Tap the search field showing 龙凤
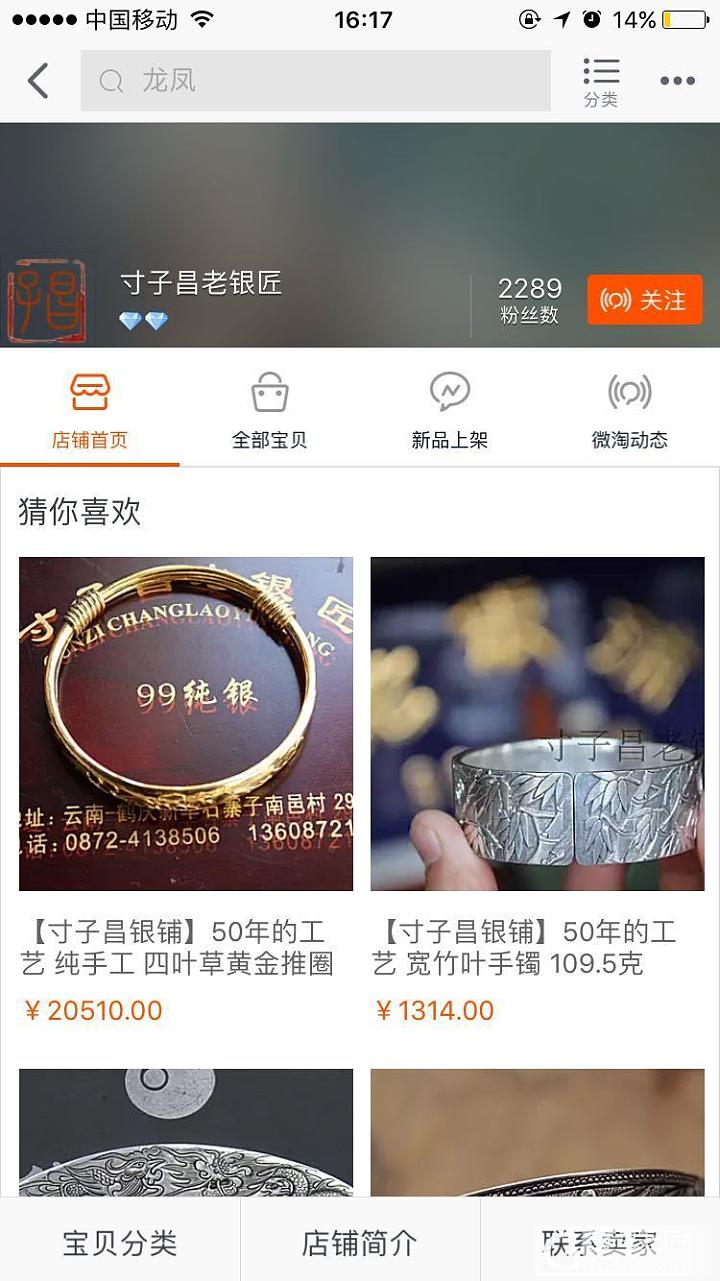This screenshot has height=1281, width=720. (315, 81)
